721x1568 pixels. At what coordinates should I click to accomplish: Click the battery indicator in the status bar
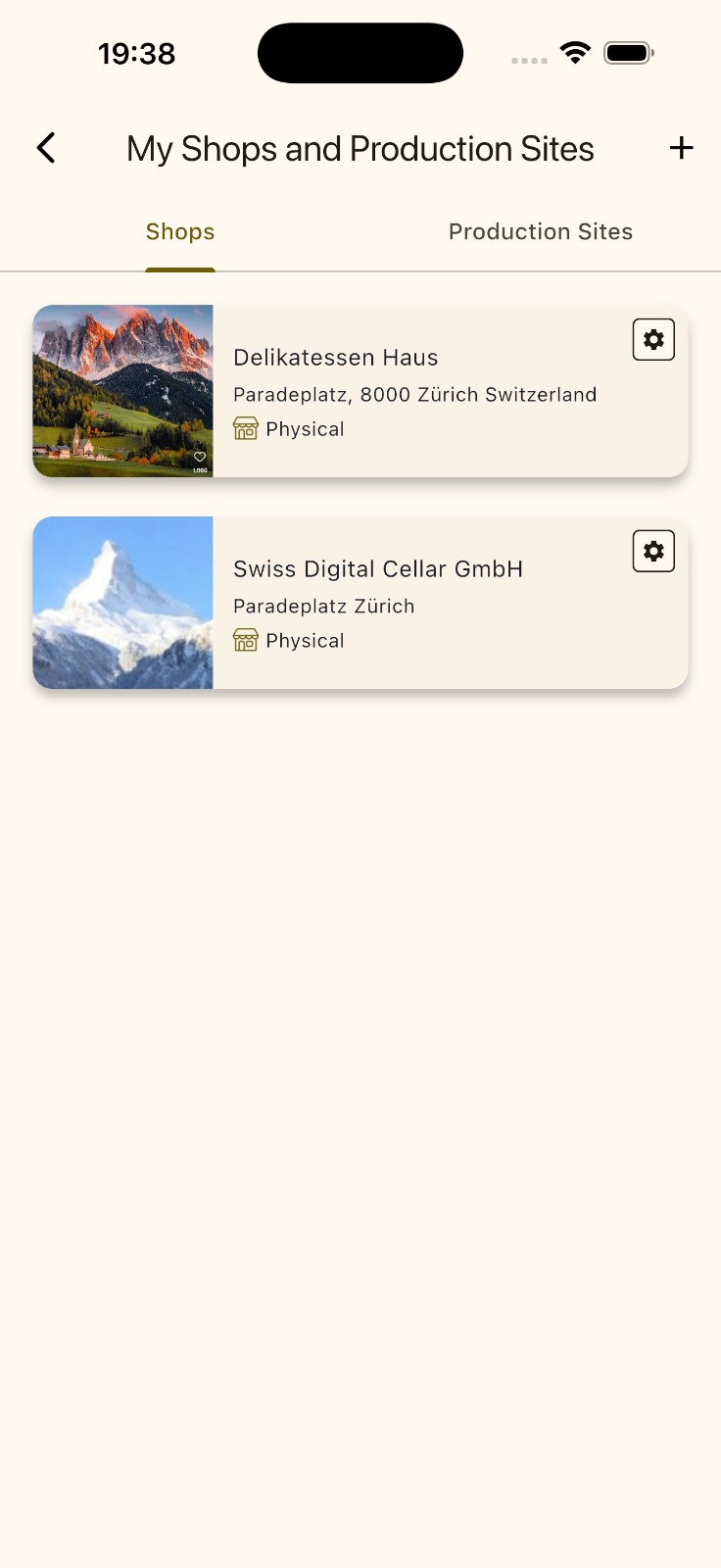tap(628, 53)
